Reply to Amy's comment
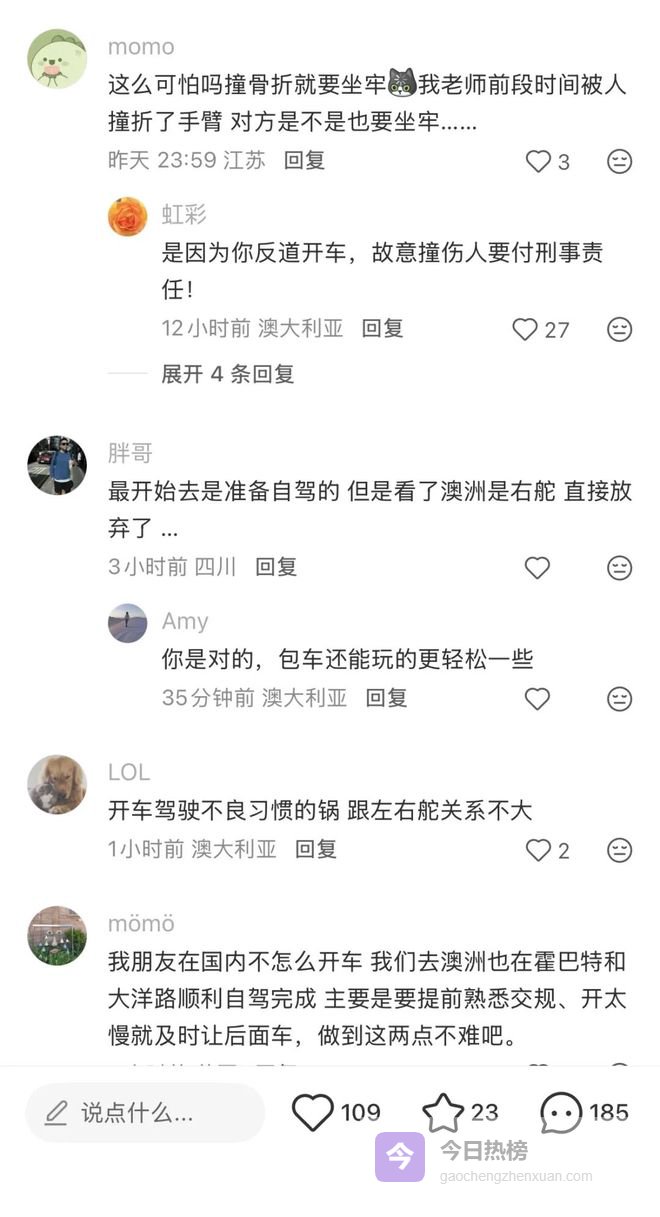 tap(386, 698)
